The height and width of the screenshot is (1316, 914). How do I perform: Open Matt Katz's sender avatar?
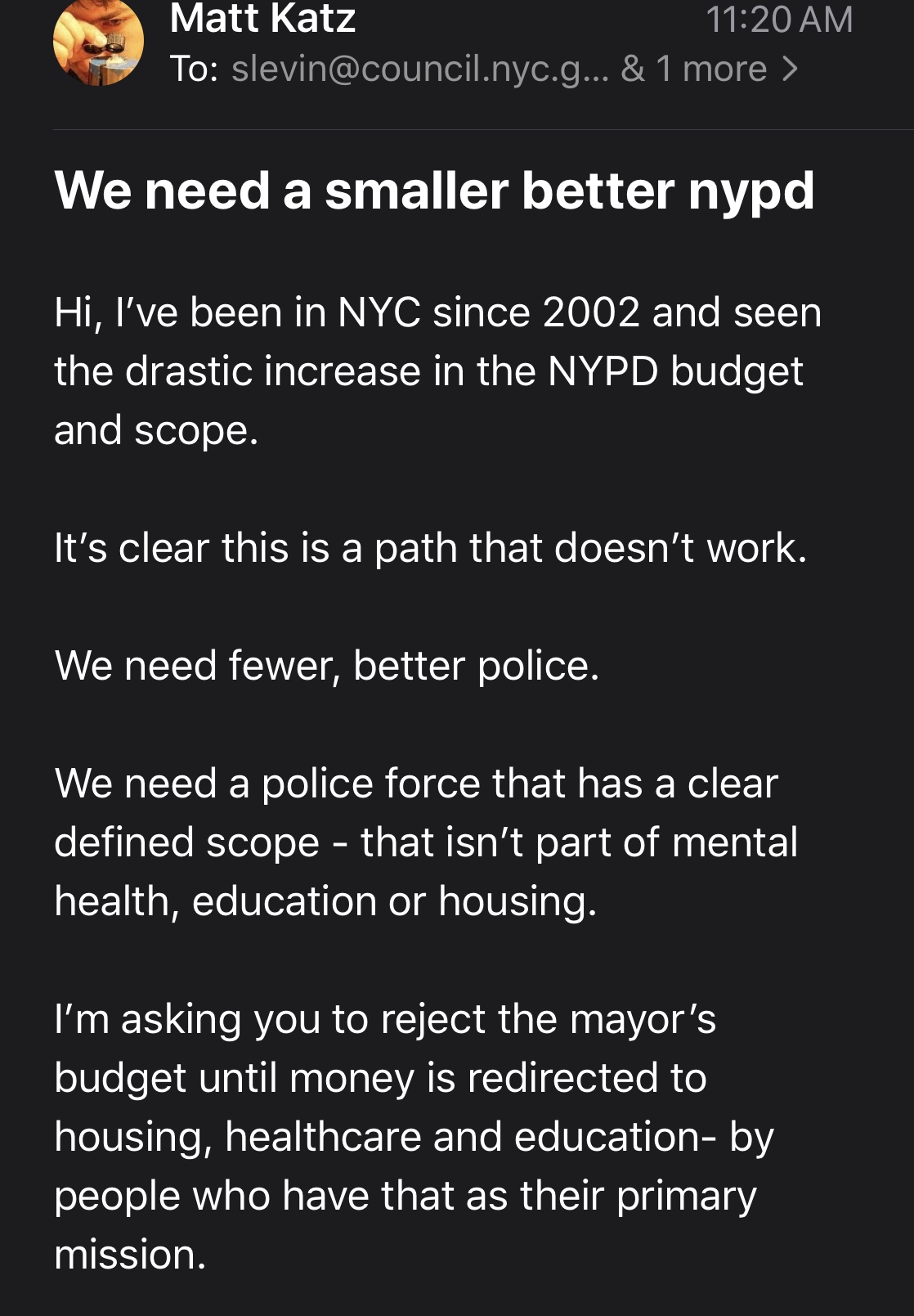[99, 43]
